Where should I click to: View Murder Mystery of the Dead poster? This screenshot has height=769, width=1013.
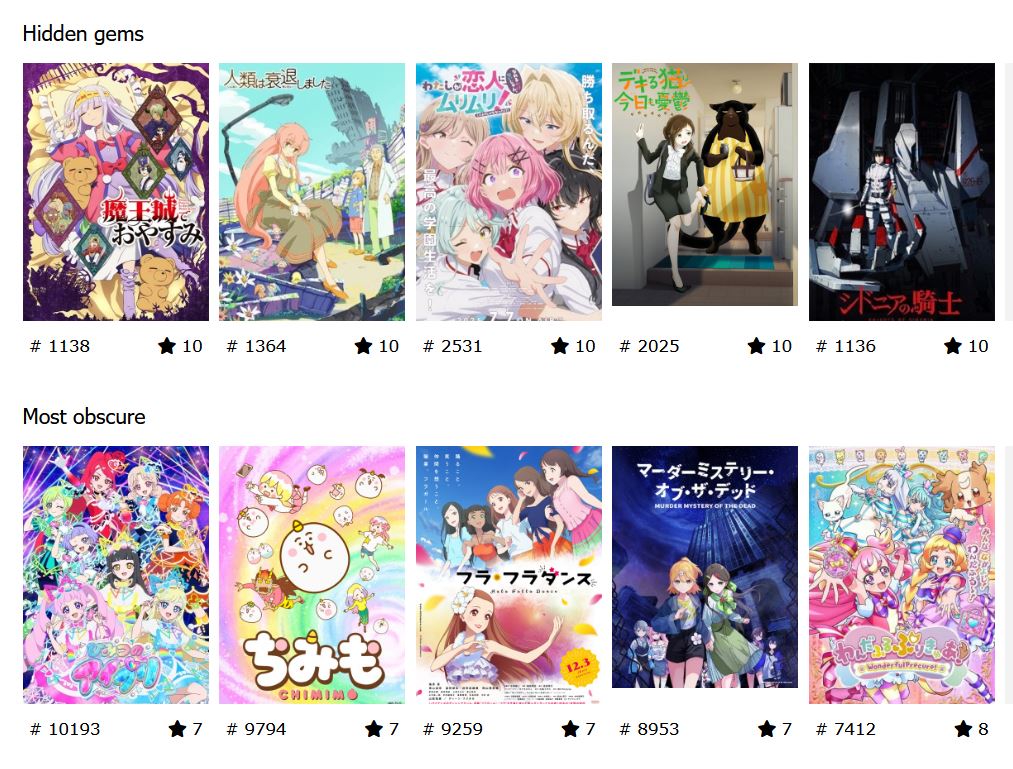pos(705,567)
